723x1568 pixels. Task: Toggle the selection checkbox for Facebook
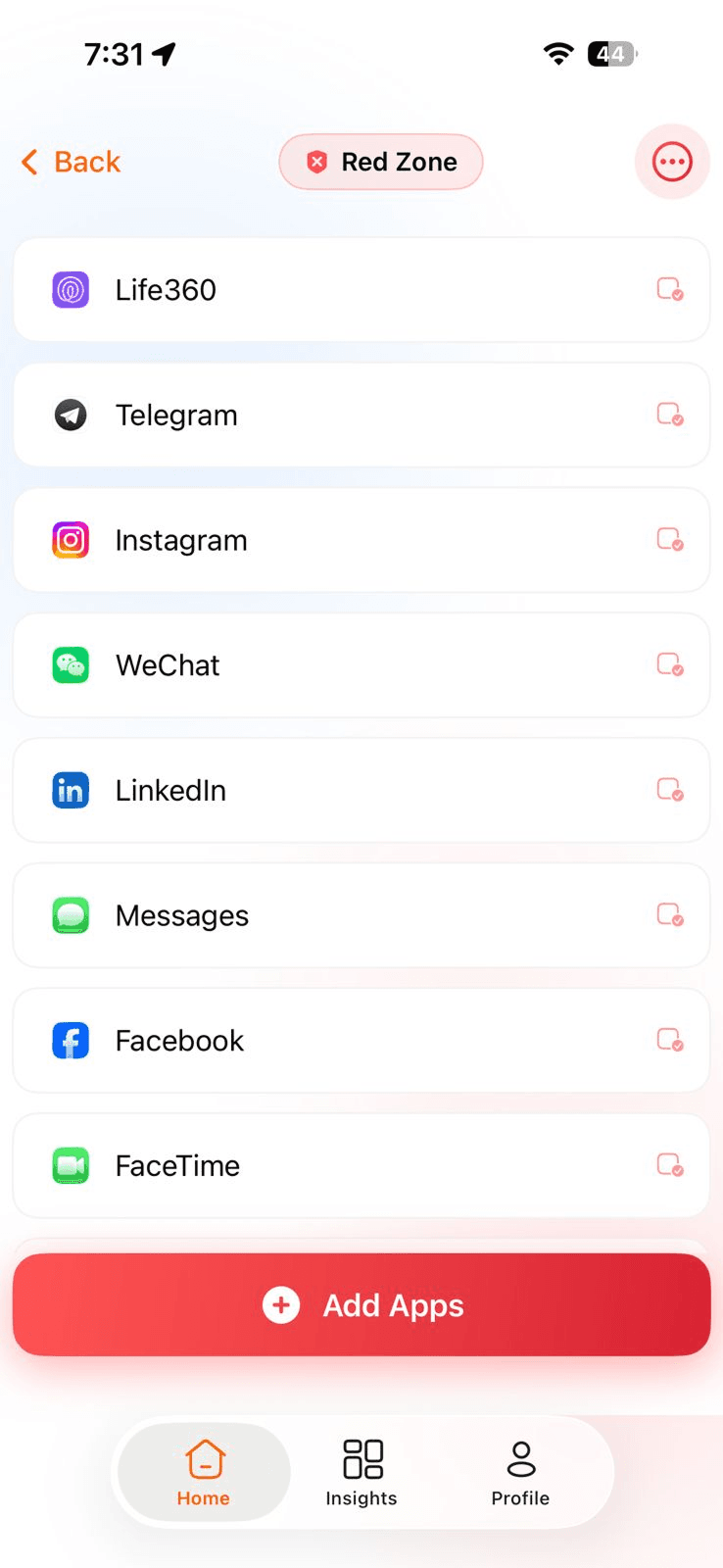point(670,1040)
